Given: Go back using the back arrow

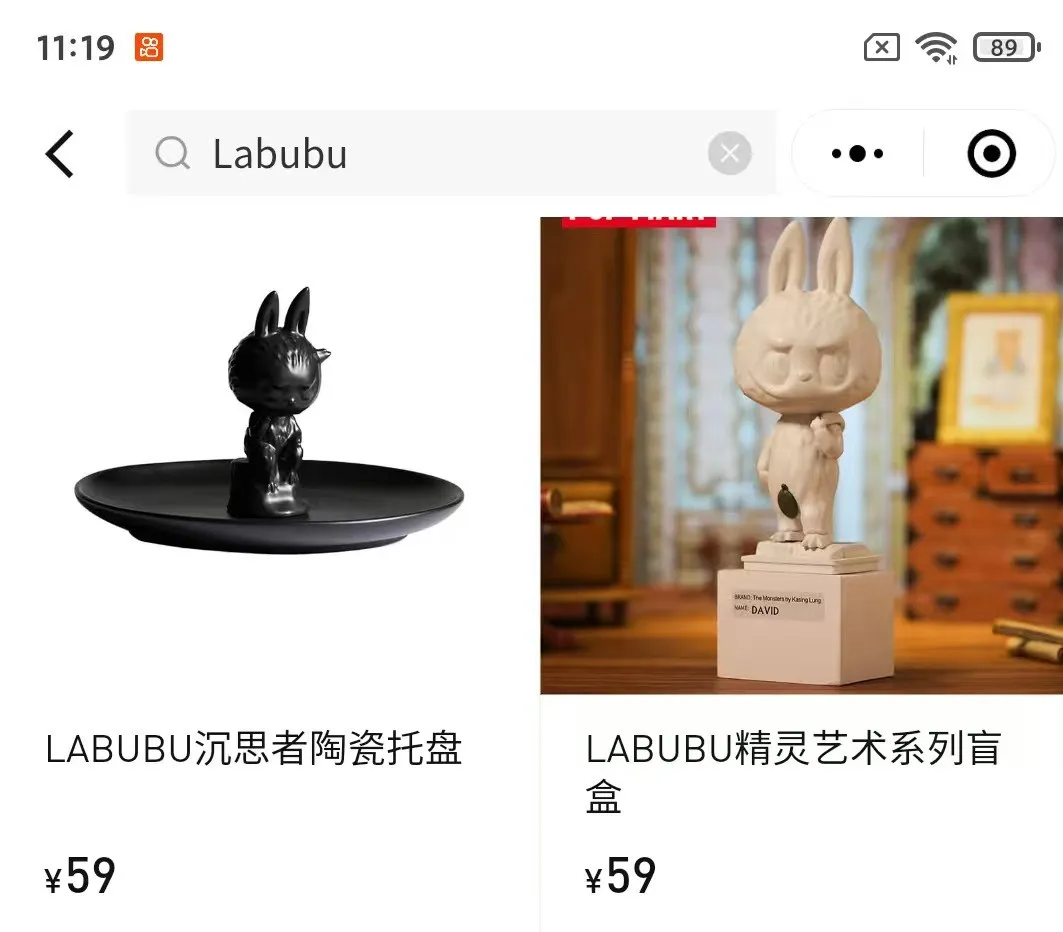Looking at the screenshot, I should (60, 154).
